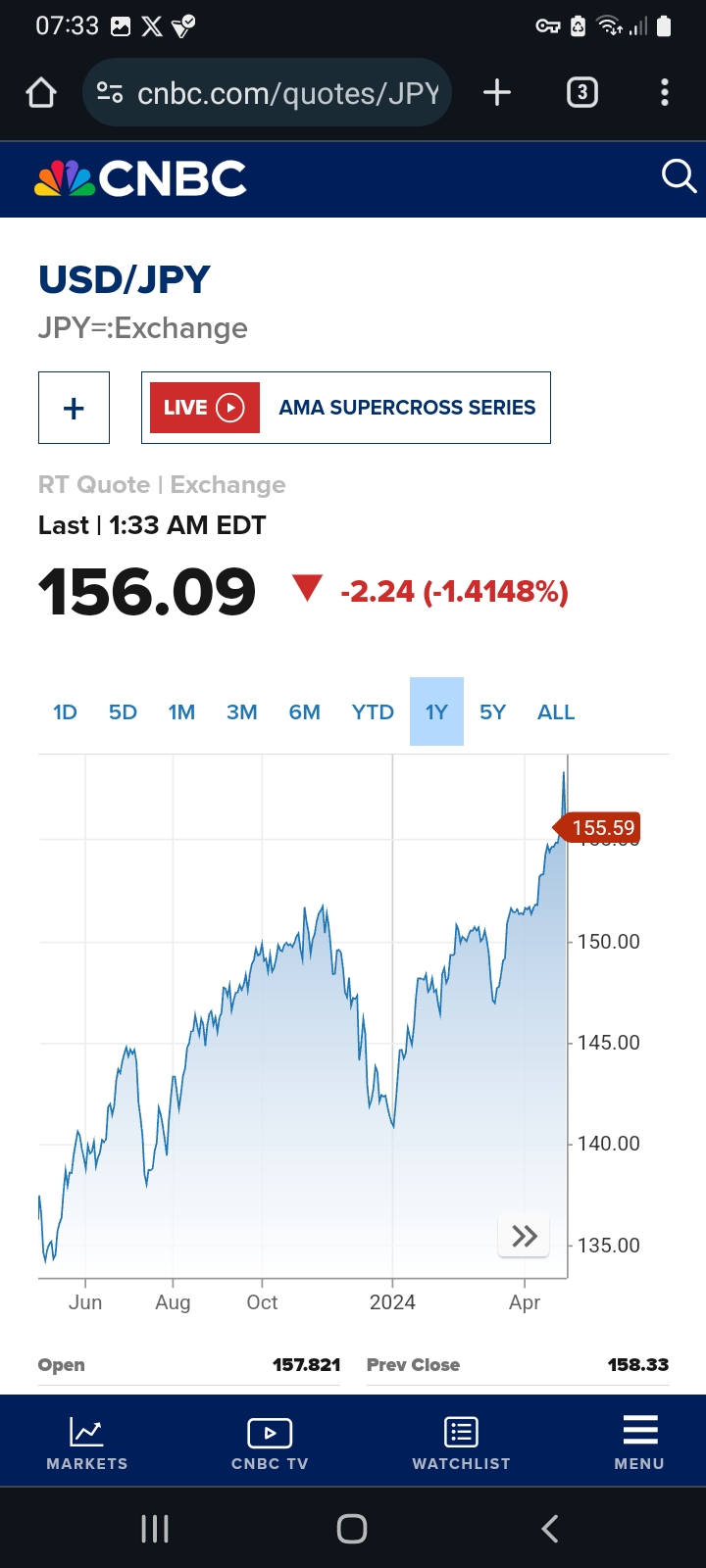Open the CNBC TV tab
Image resolution: width=706 pixels, height=1568 pixels.
(270, 1442)
